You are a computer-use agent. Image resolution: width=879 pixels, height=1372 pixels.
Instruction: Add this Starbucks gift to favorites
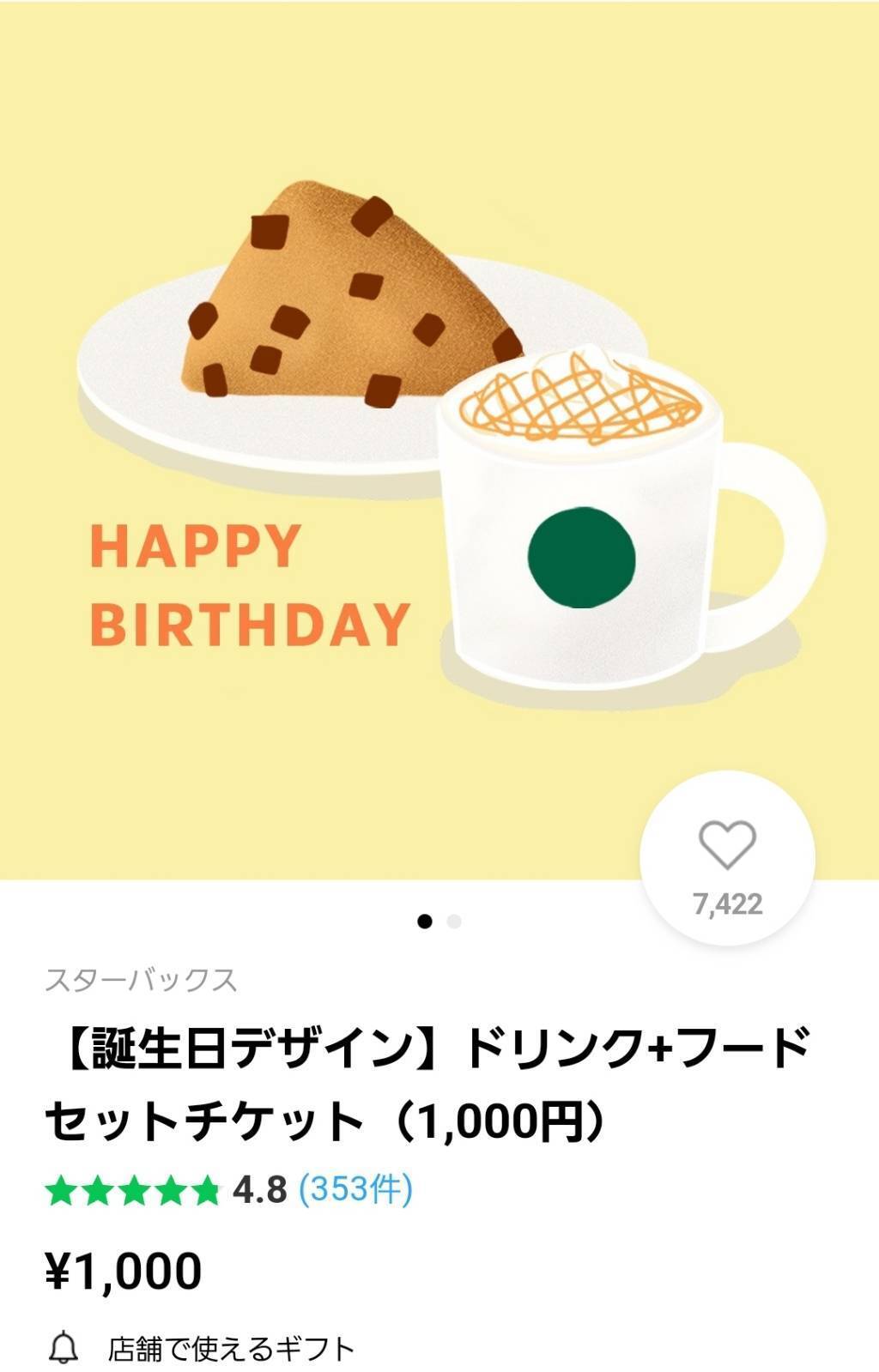click(x=727, y=846)
